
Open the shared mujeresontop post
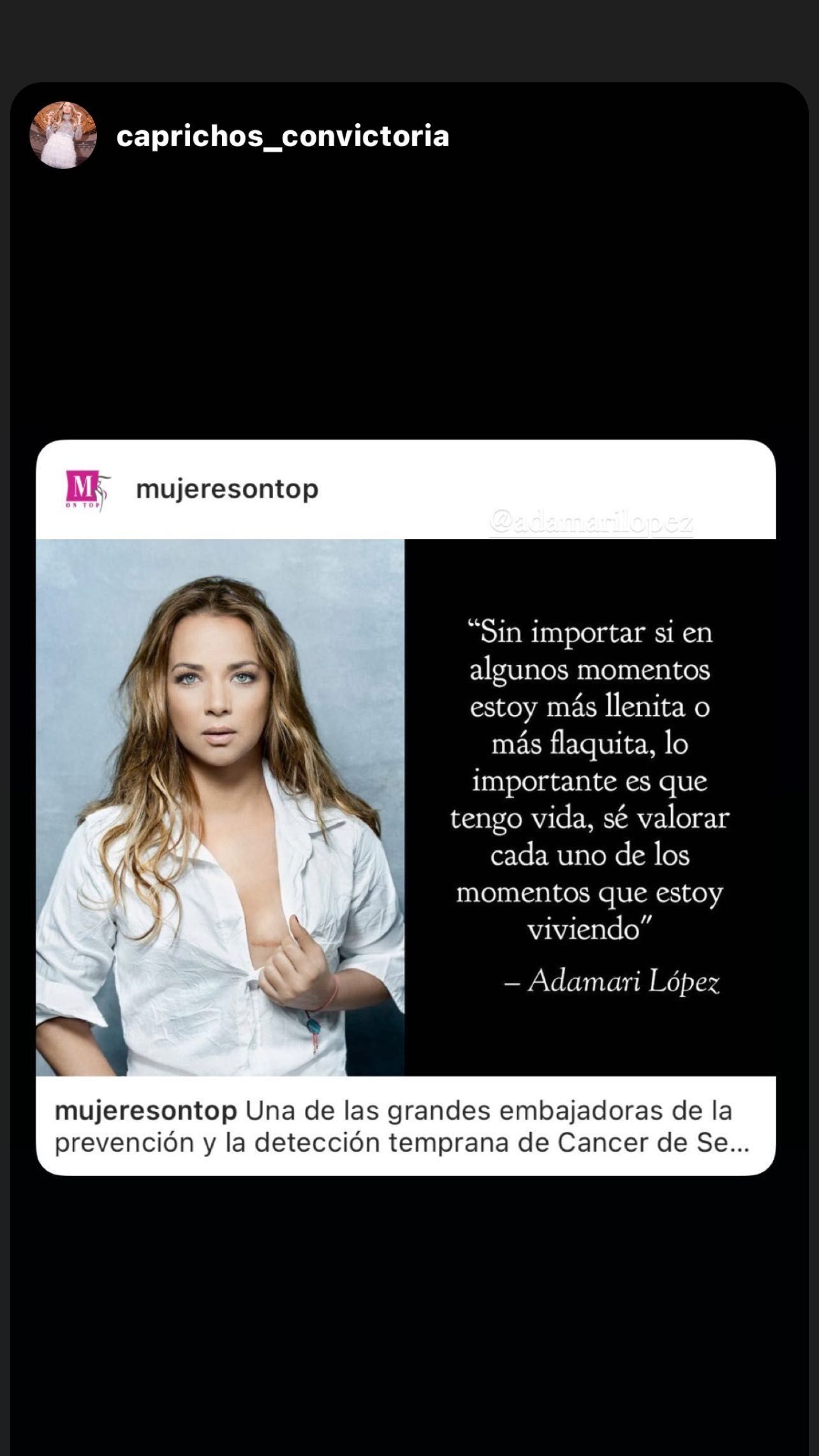pos(406,807)
